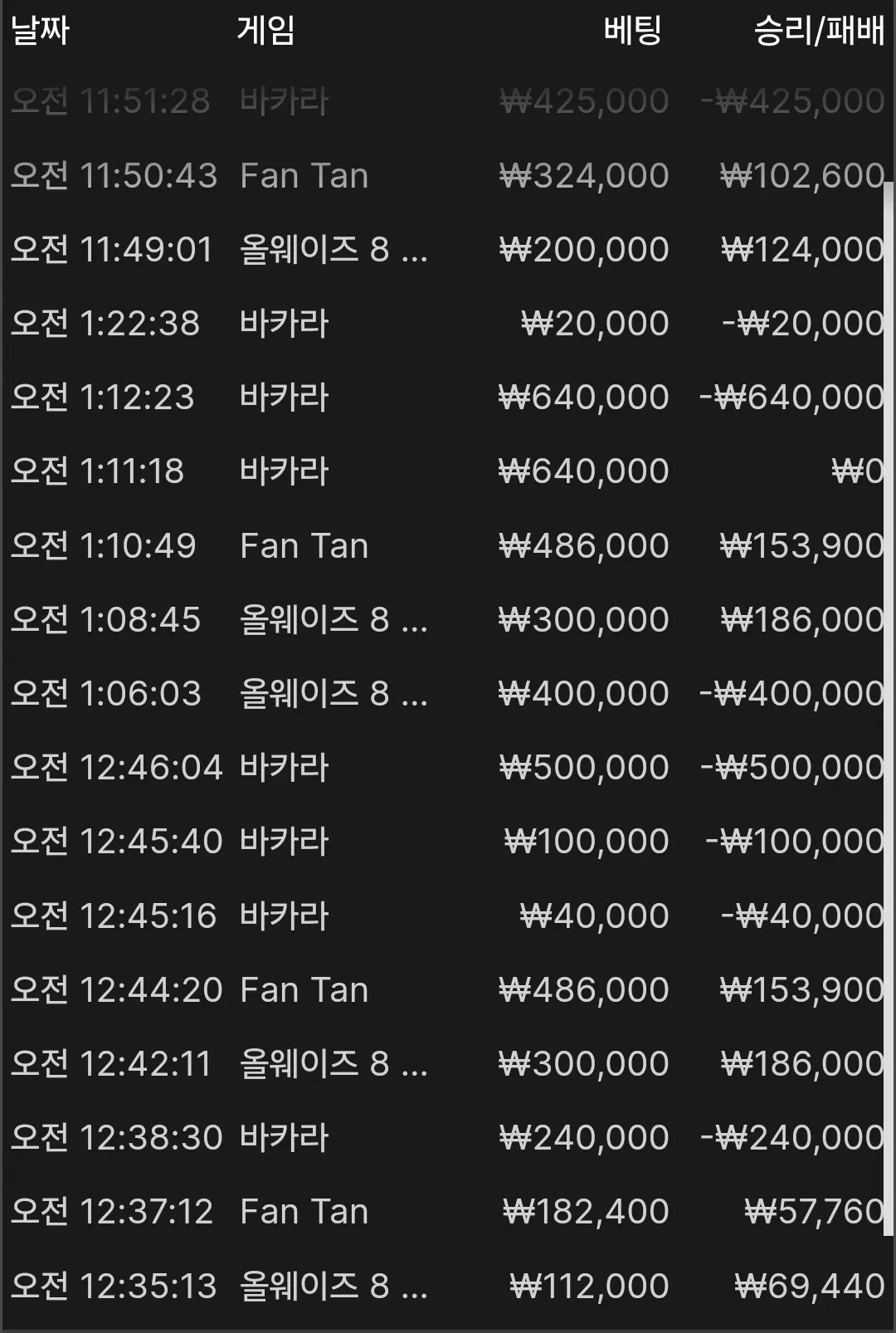Viewport: 896px width, 1333px height.
Task: Select the 올웨이즈 8 bet at 1:06:03
Action: (x=448, y=693)
